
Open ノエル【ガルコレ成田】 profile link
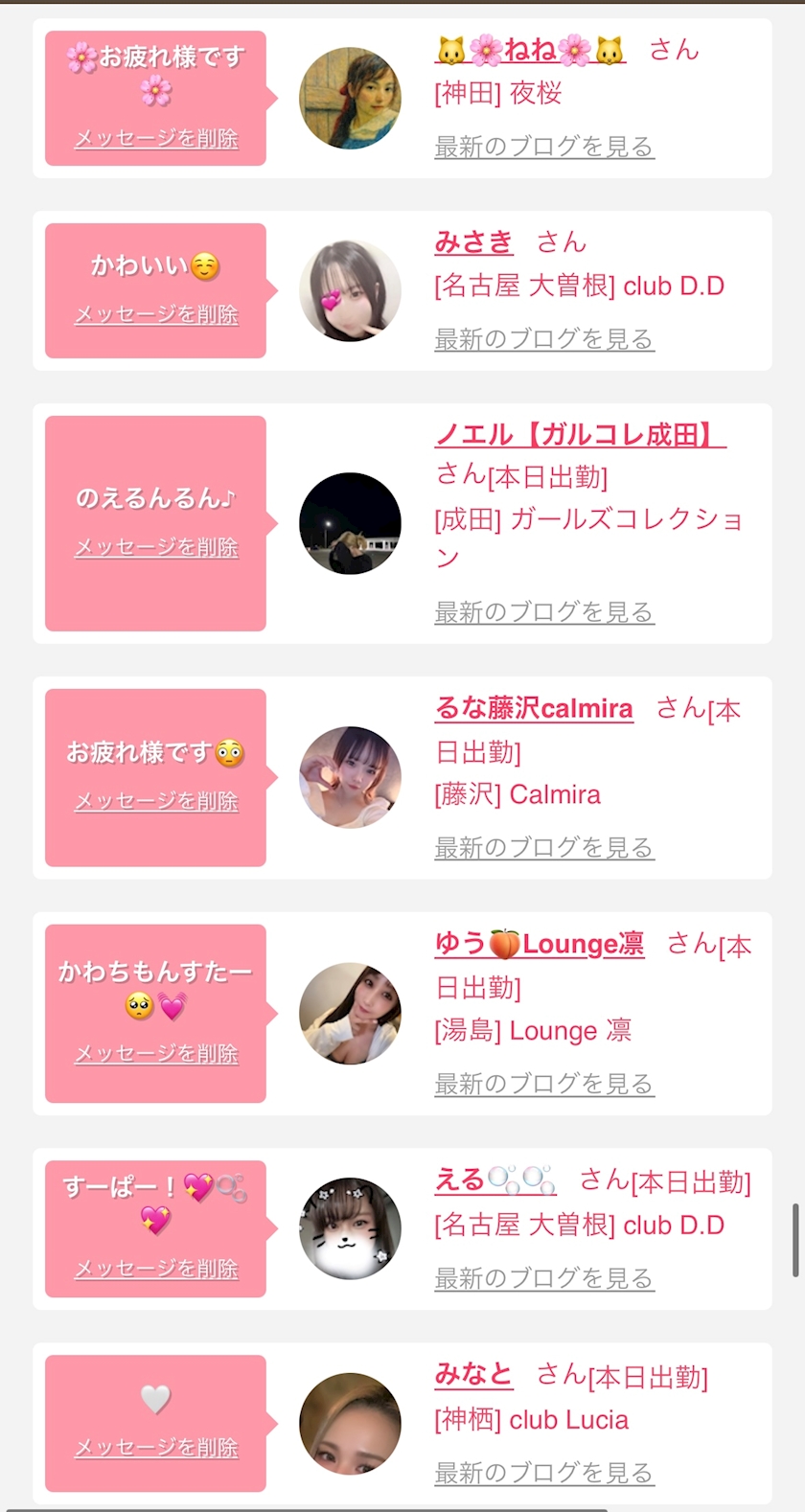pos(580,435)
